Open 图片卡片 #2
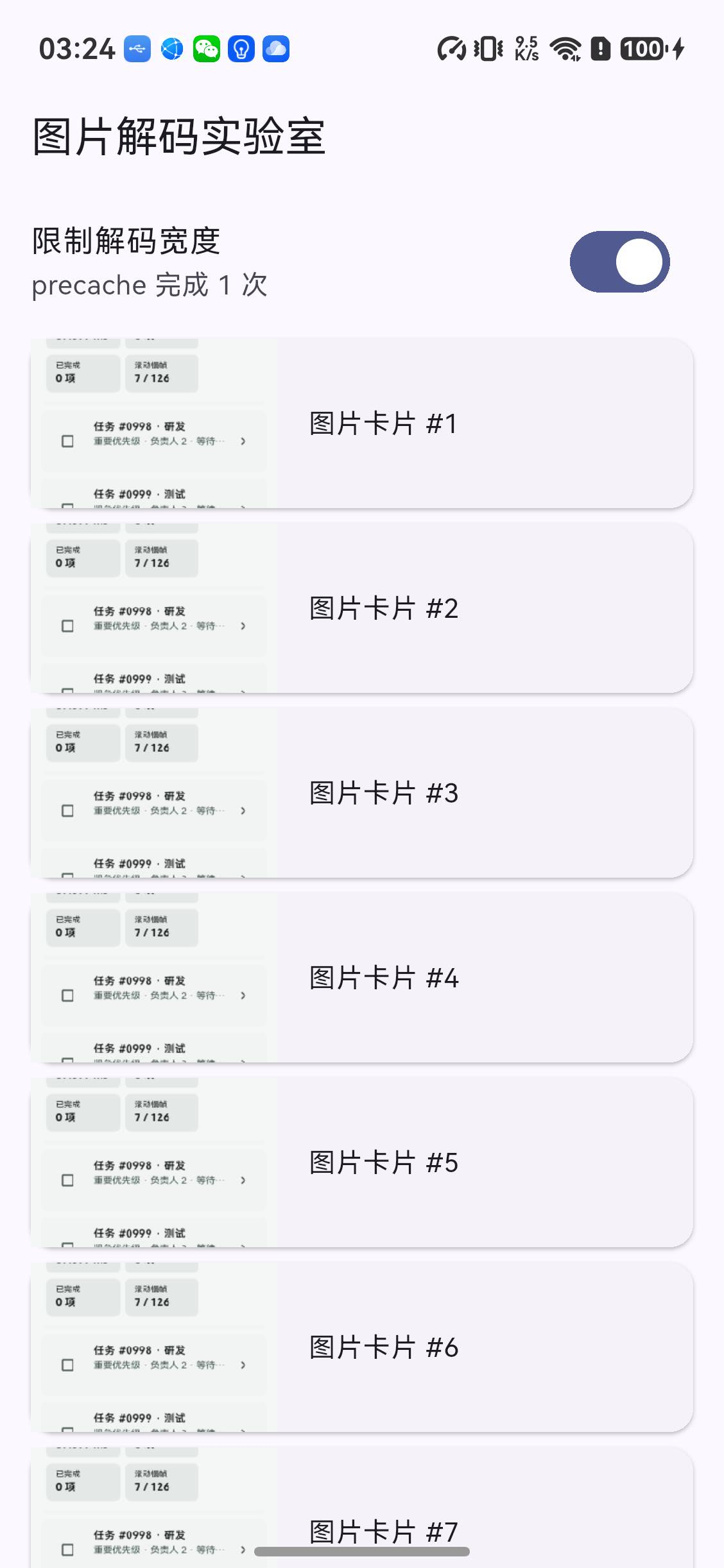The image size is (724, 1568). click(362, 608)
